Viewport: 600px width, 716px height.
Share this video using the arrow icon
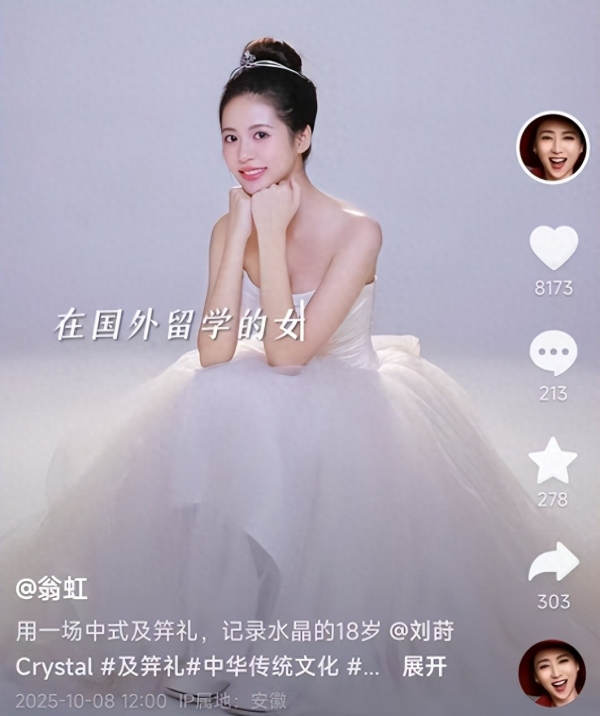[x=553, y=563]
